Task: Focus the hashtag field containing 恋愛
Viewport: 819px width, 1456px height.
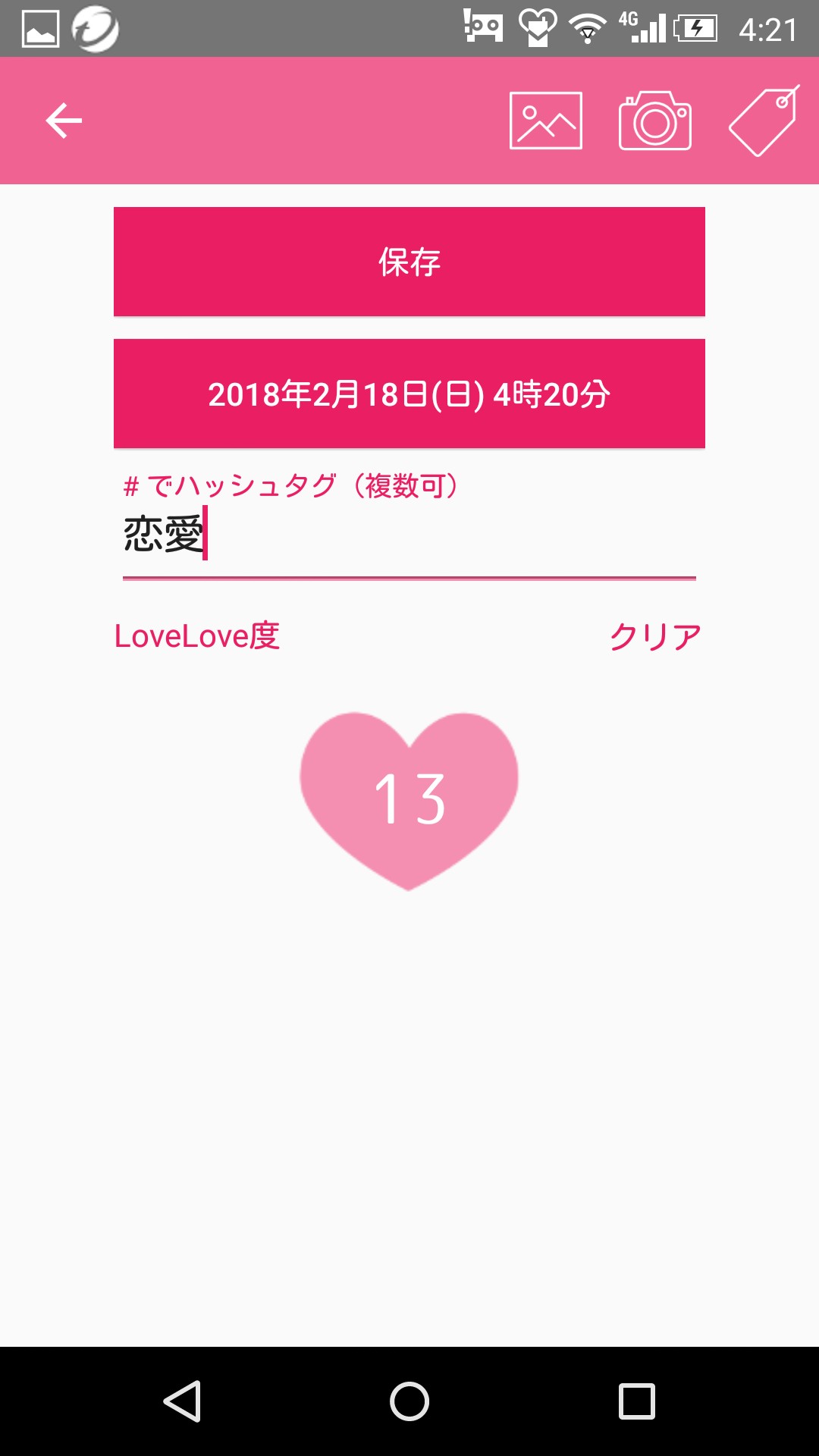Action: click(409, 535)
